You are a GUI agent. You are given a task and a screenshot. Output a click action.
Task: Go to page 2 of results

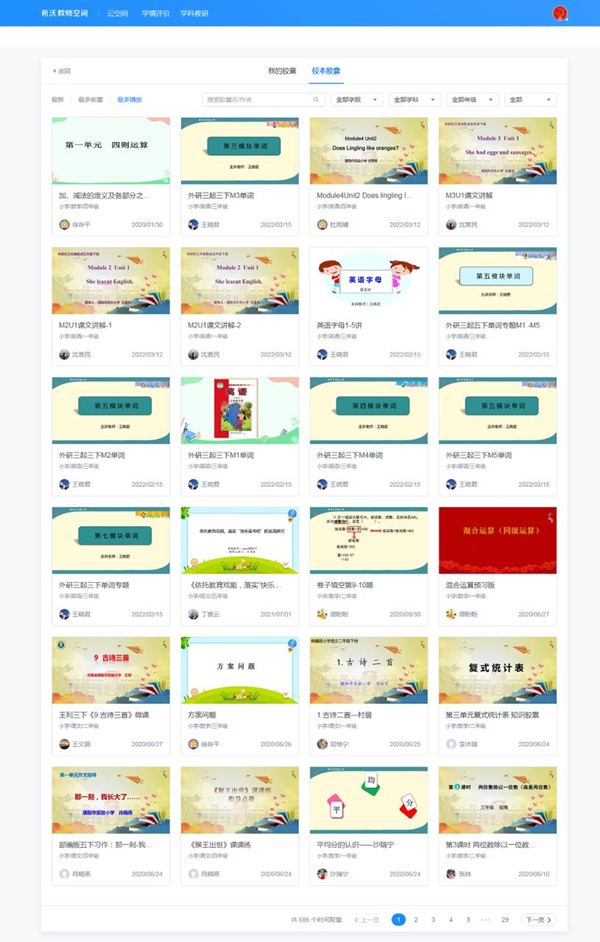coord(416,919)
